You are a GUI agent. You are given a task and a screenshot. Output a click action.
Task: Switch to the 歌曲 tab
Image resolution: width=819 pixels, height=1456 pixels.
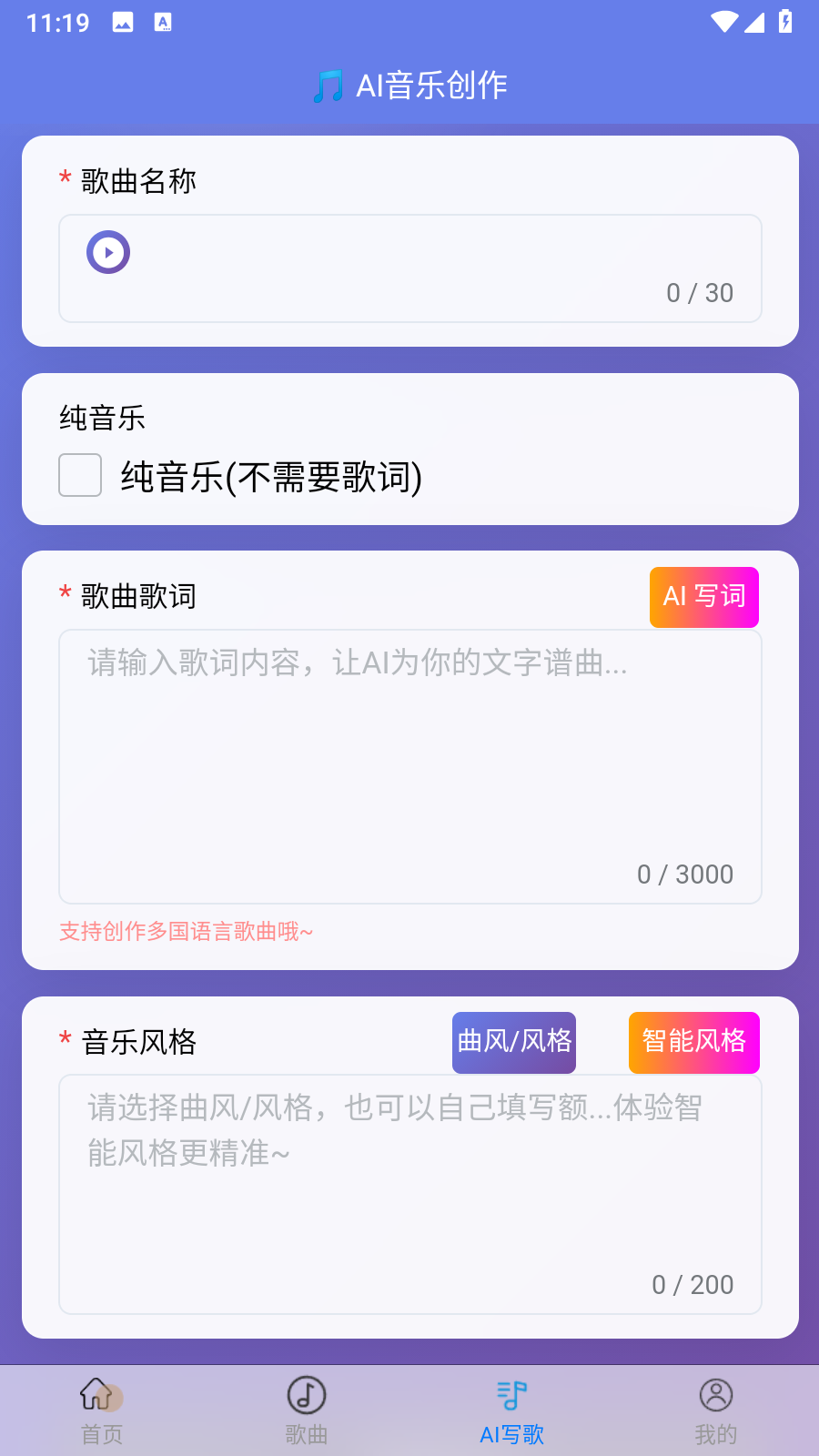point(307,1410)
